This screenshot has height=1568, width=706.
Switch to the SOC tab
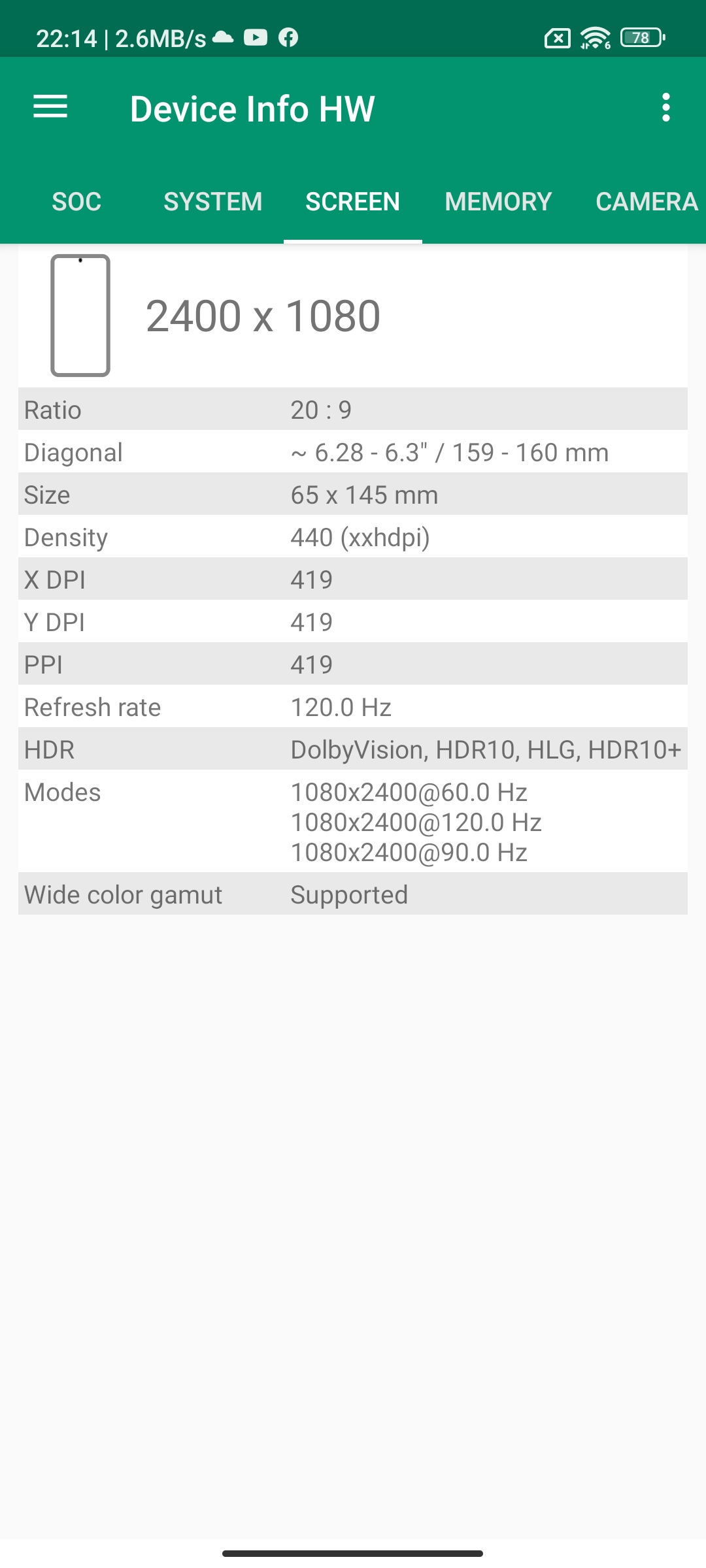[x=76, y=202]
